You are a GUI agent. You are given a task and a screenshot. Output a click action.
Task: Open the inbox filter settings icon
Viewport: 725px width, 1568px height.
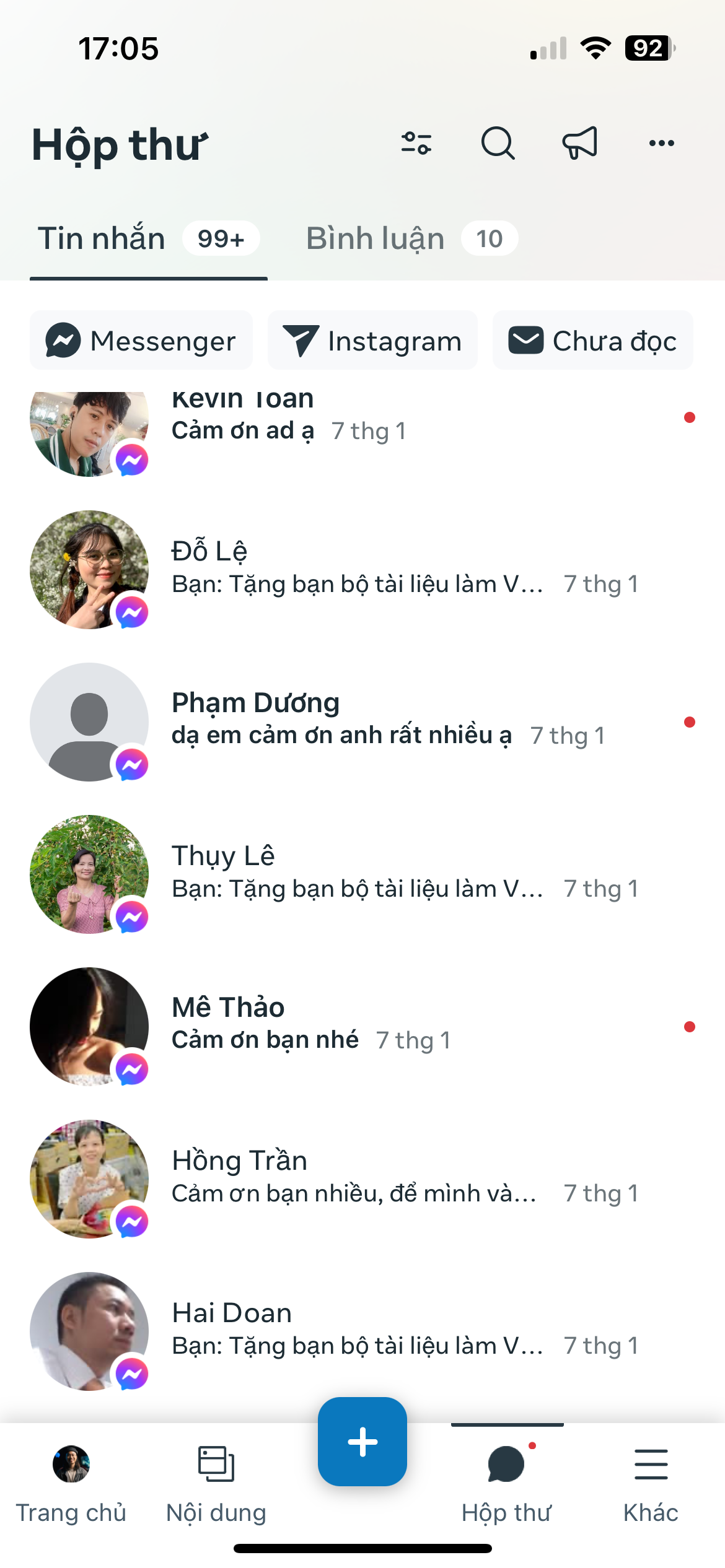click(416, 144)
